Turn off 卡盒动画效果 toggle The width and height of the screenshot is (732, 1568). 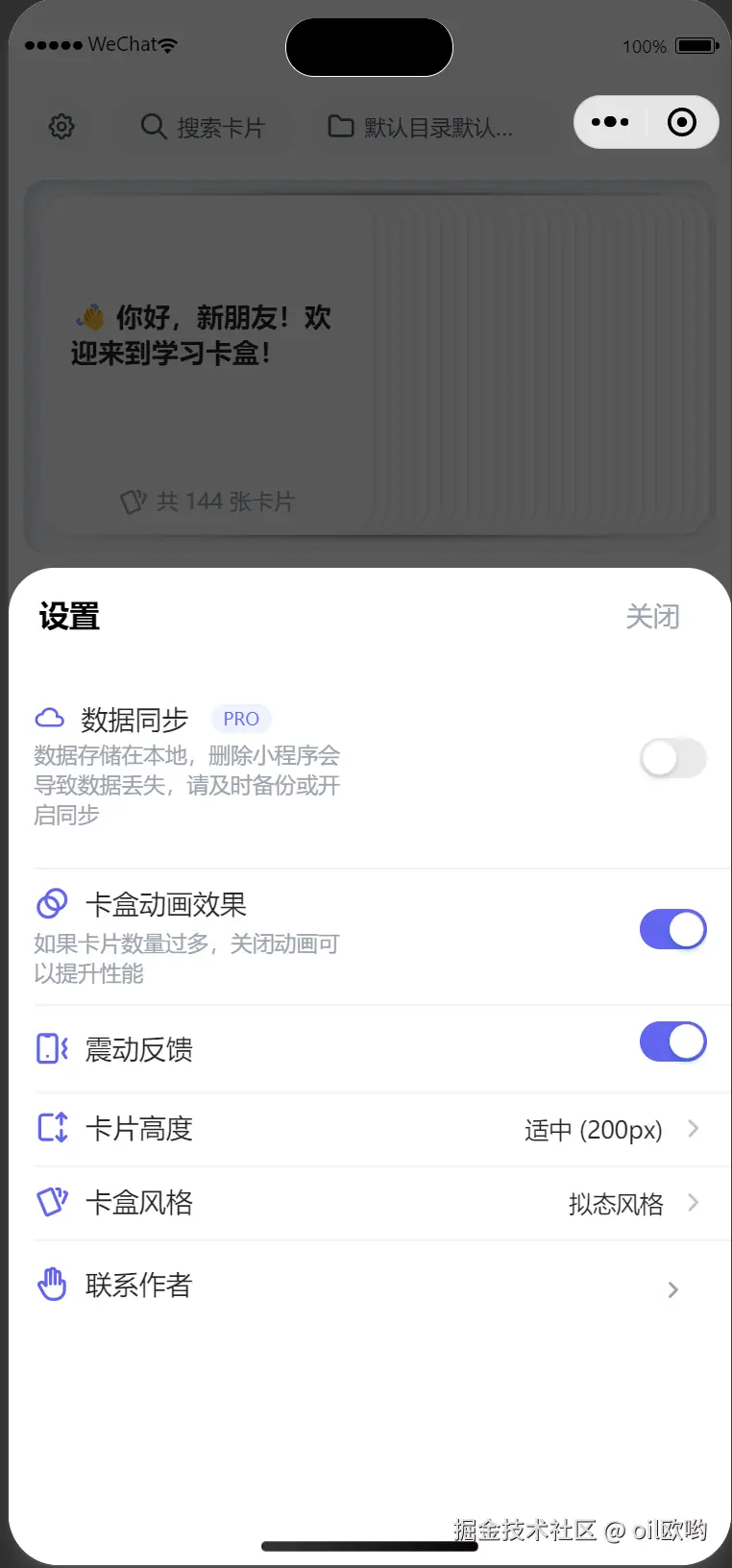[x=672, y=929]
